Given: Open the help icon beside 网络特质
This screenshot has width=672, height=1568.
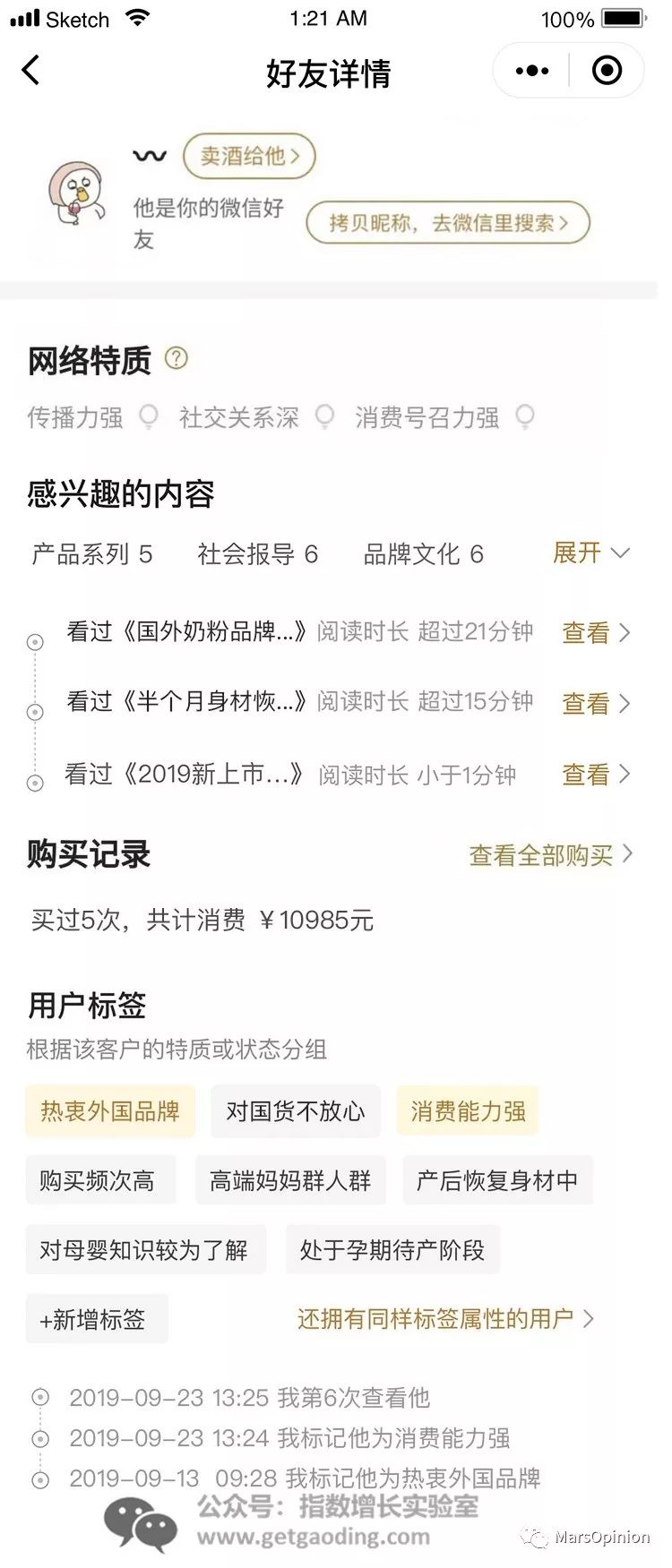Looking at the screenshot, I should [177, 359].
